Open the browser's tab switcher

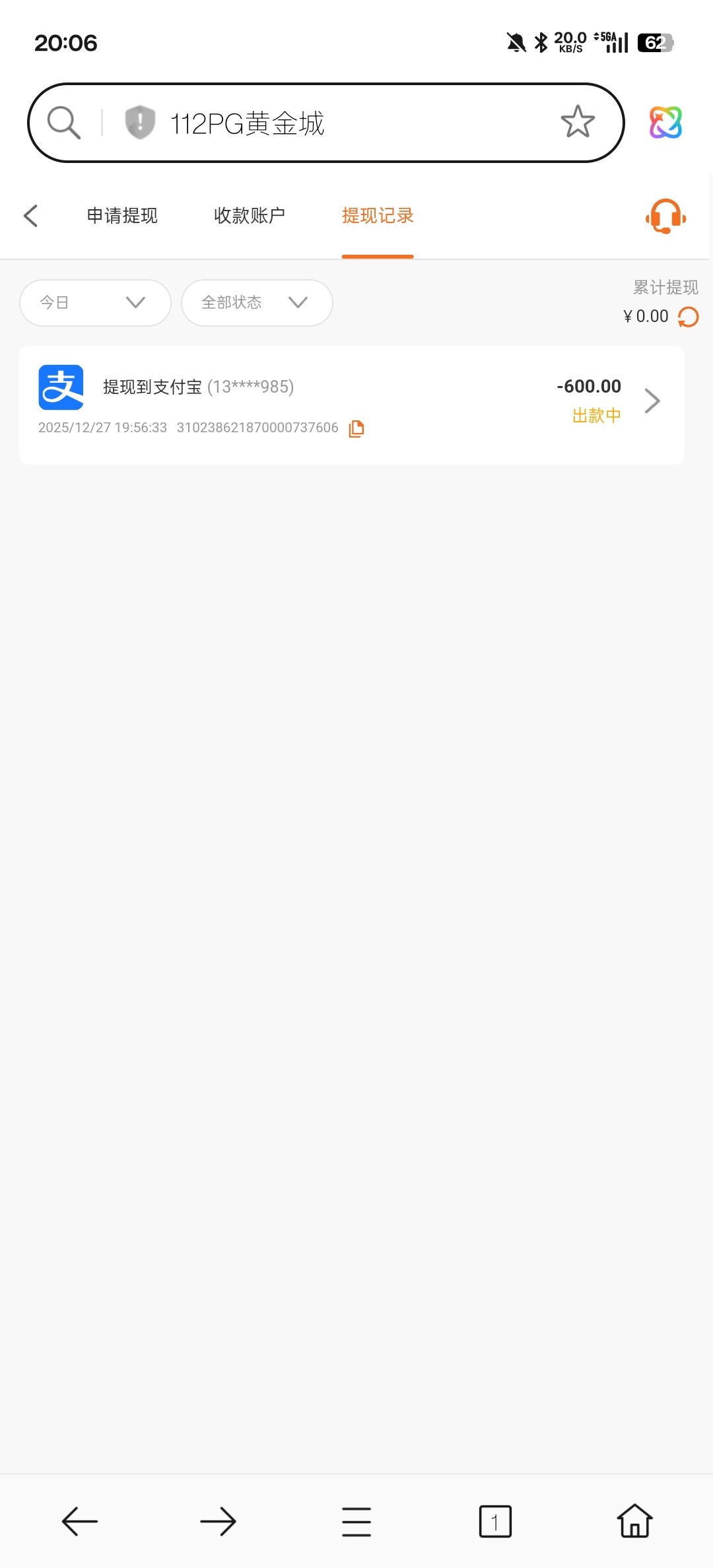[x=495, y=1522]
